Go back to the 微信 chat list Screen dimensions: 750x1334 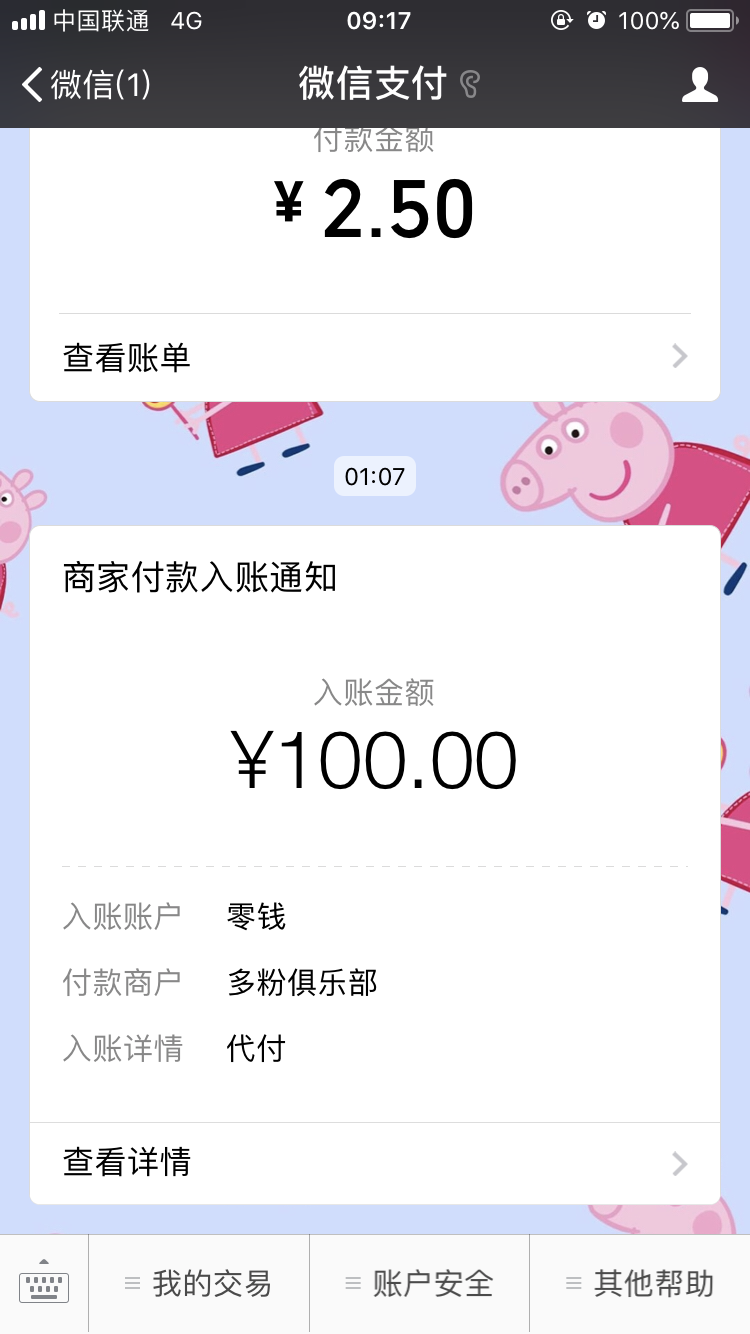click(x=86, y=85)
